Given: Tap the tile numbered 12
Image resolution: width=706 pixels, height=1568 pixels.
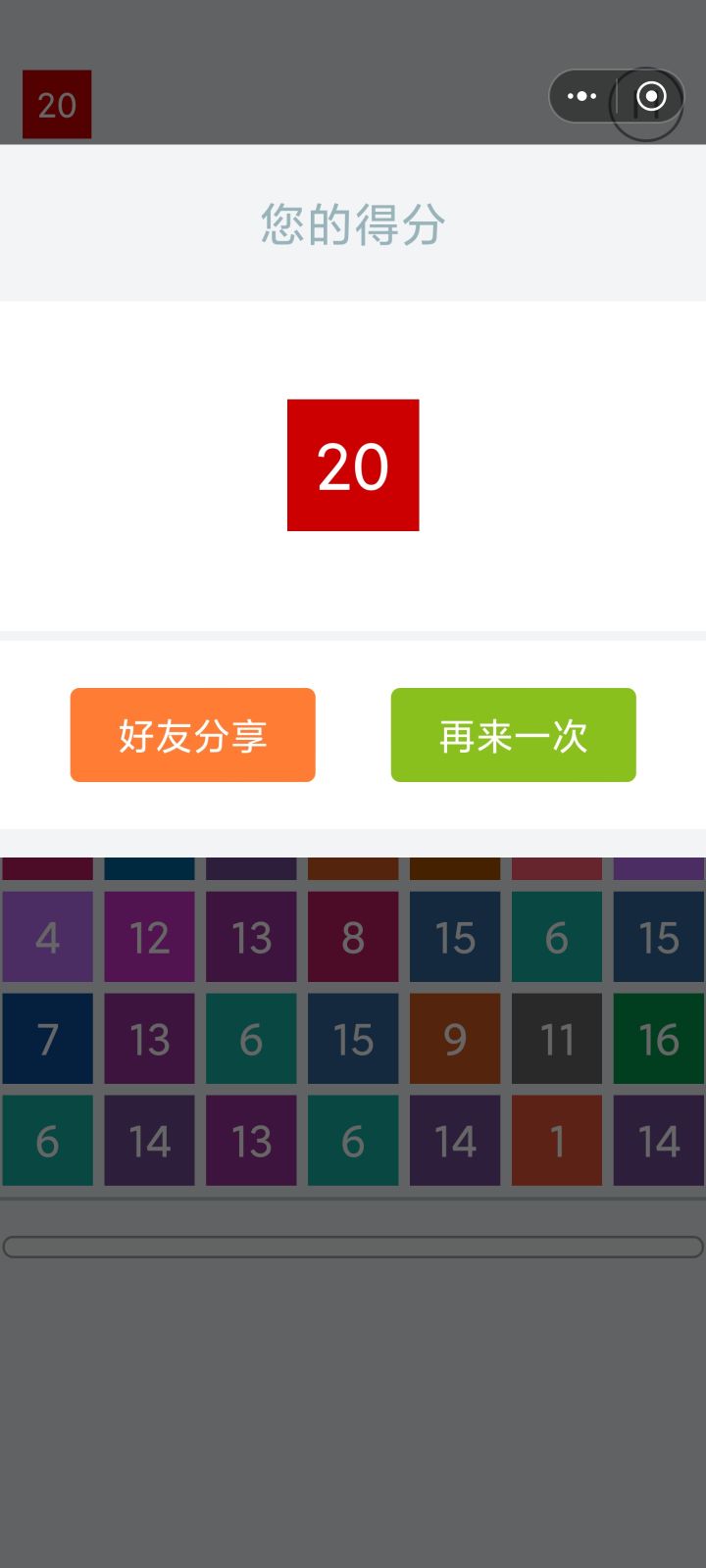Looking at the screenshot, I should click(149, 937).
